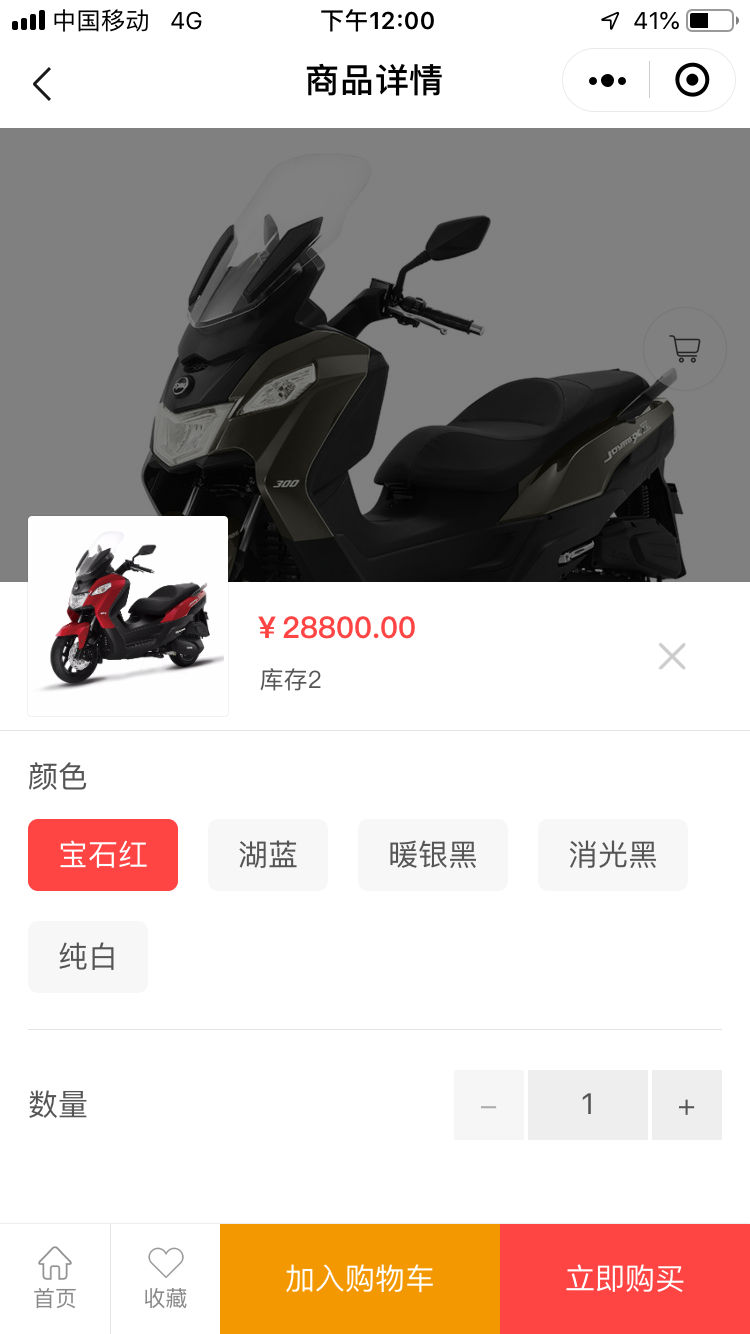Choose the 湖蓝 color option
The height and width of the screenshot is (1334, 750).
click(x=268, y=855)
